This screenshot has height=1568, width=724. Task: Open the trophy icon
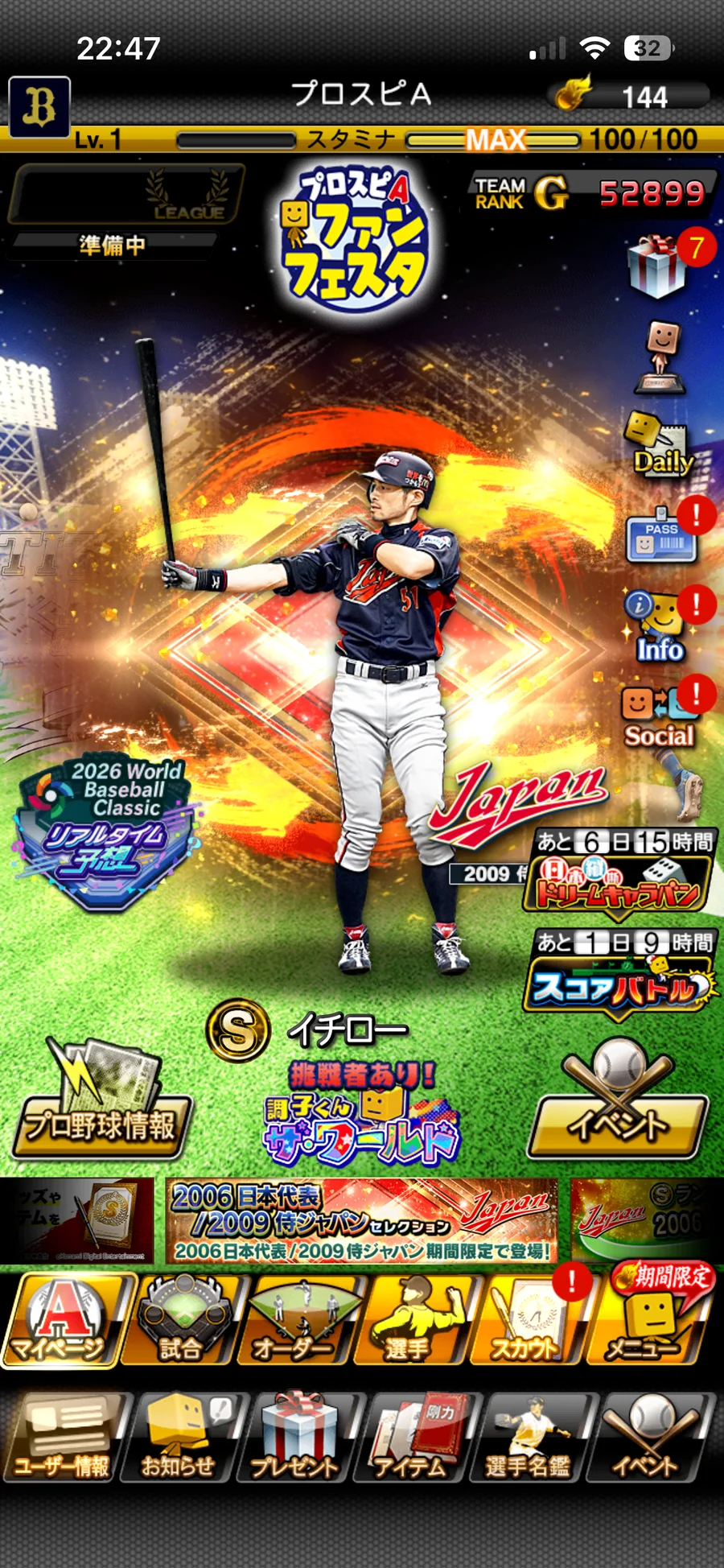pos(661,358)
